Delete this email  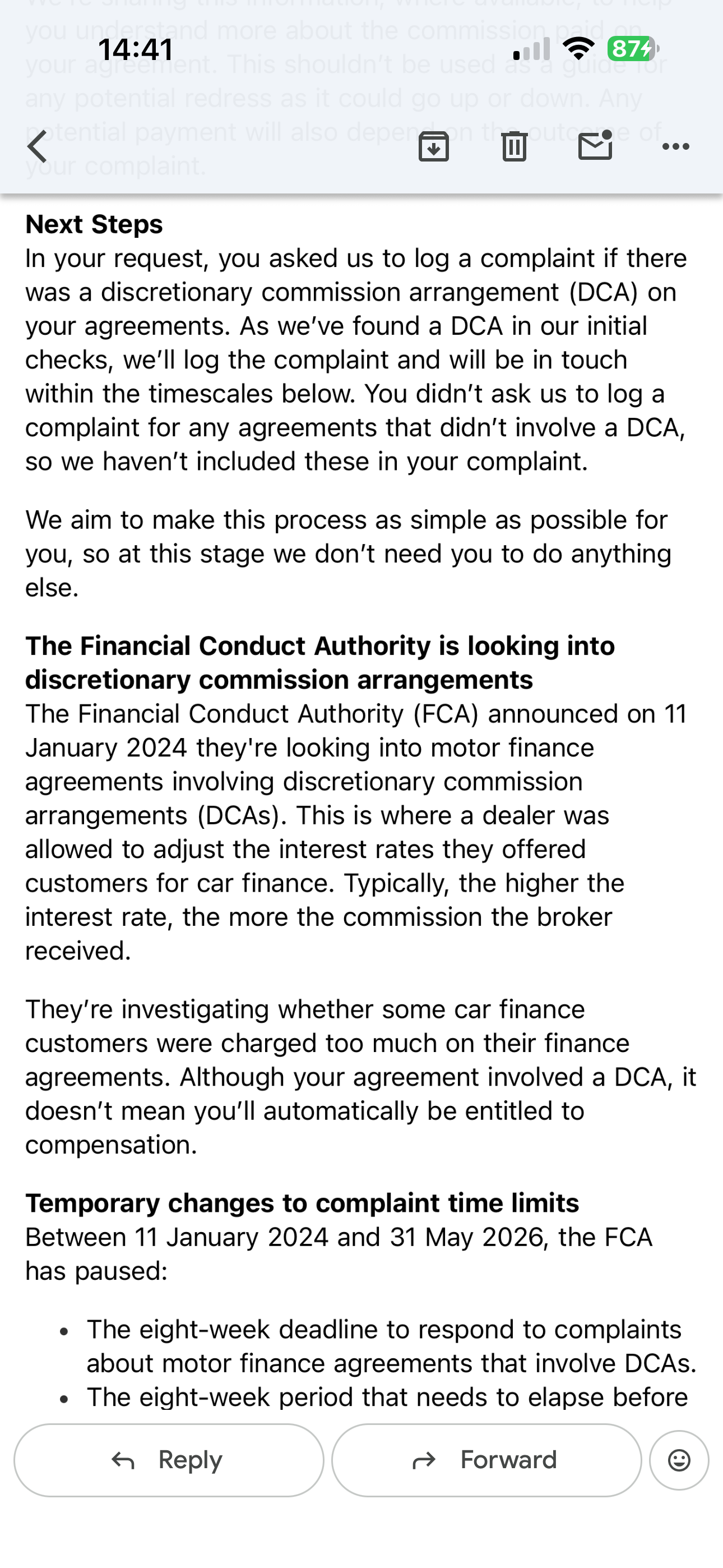(515, 147)
